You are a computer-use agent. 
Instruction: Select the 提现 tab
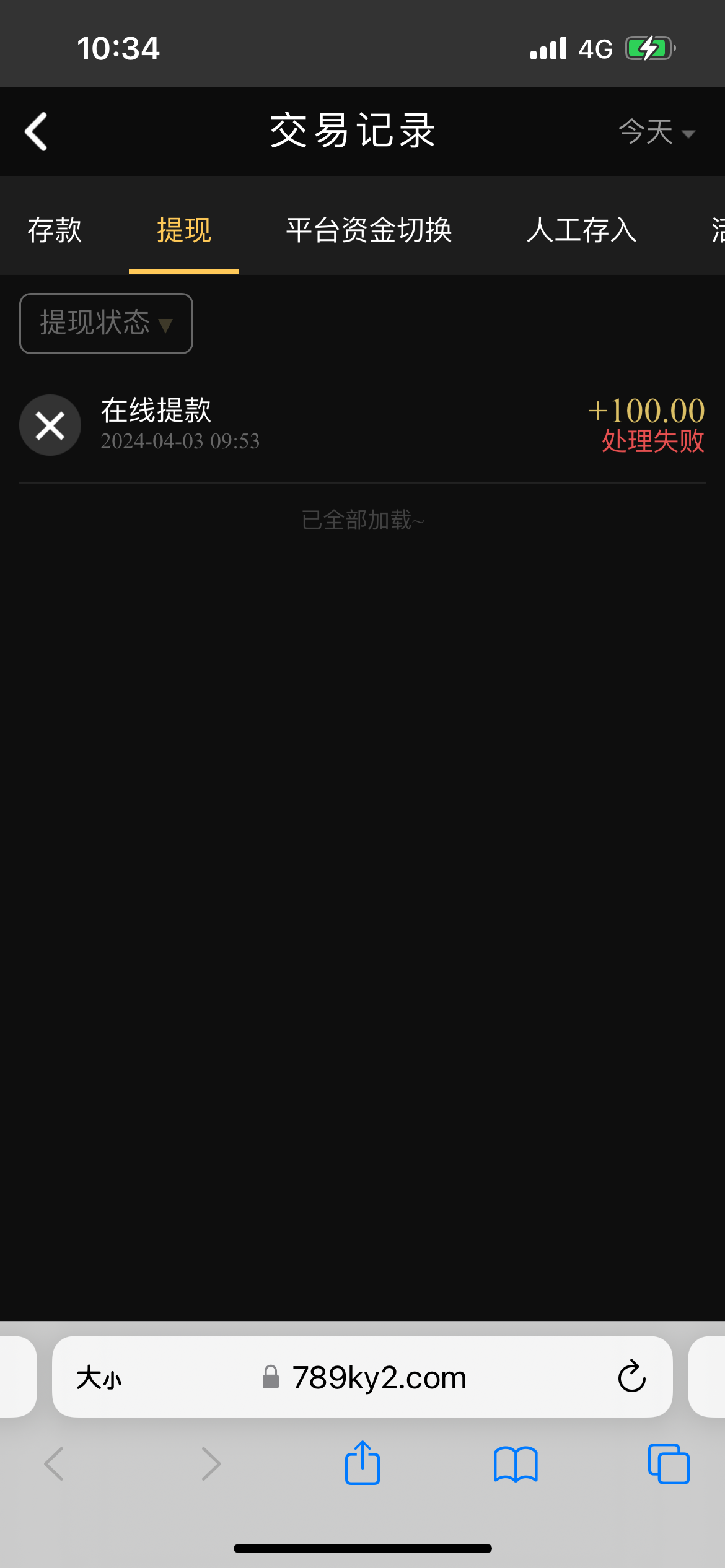[x=183, y=230]
